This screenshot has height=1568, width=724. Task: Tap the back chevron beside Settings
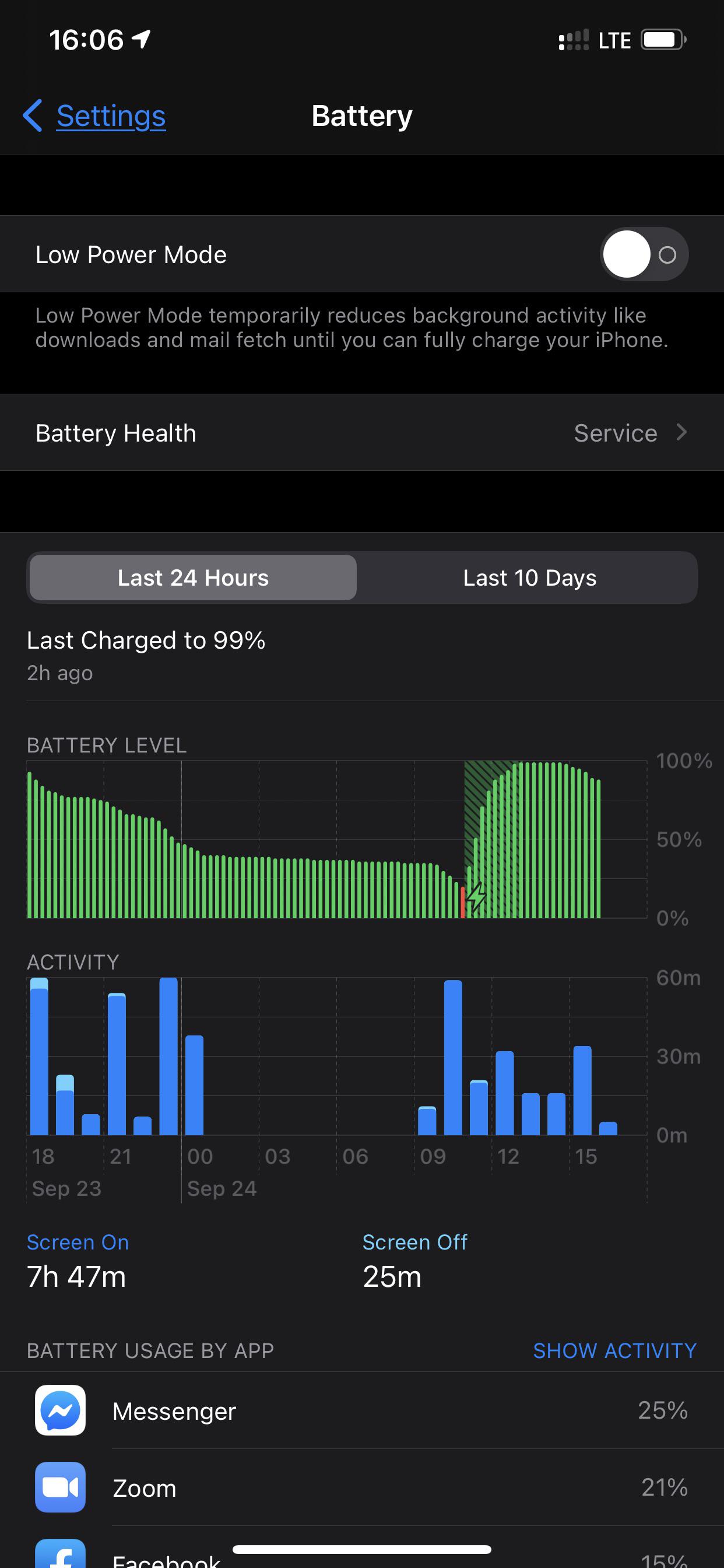(34, 116)
